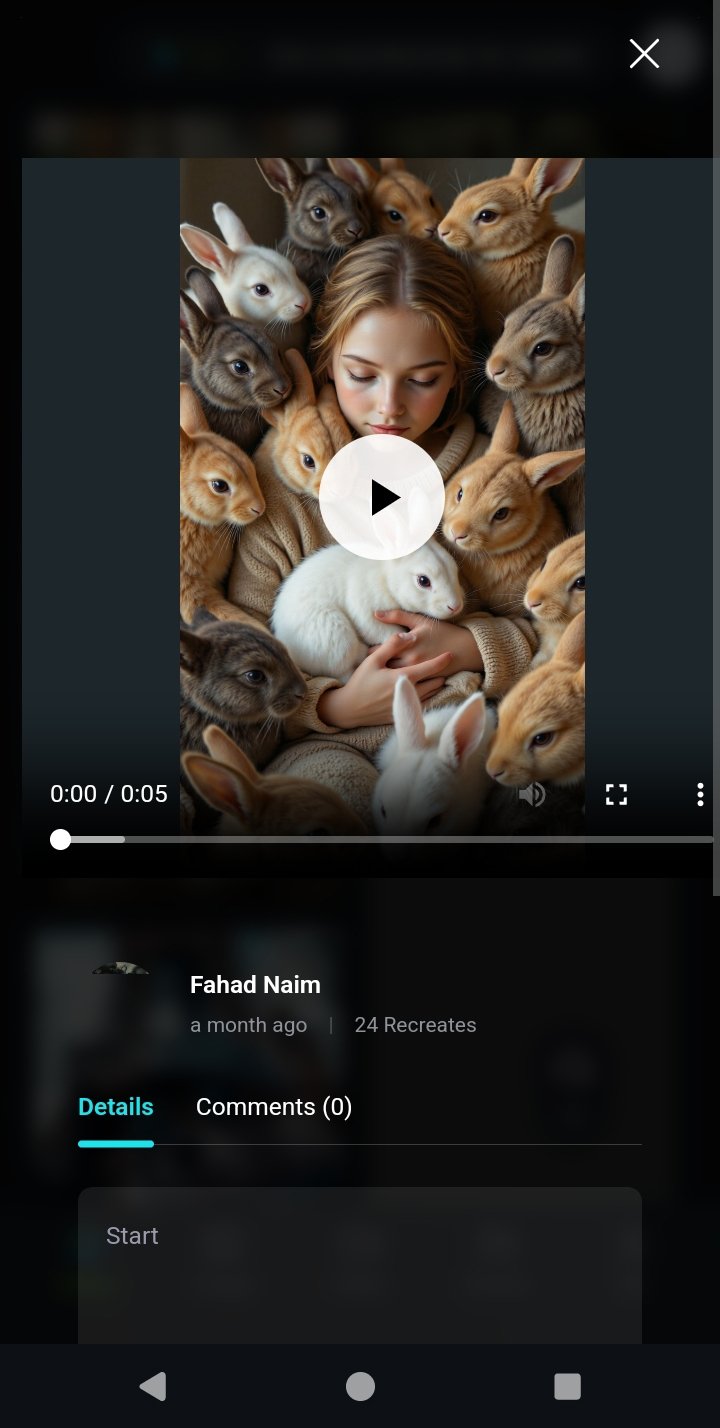
Task: Enter fullscreen video mode
Action: coord(616,795)
